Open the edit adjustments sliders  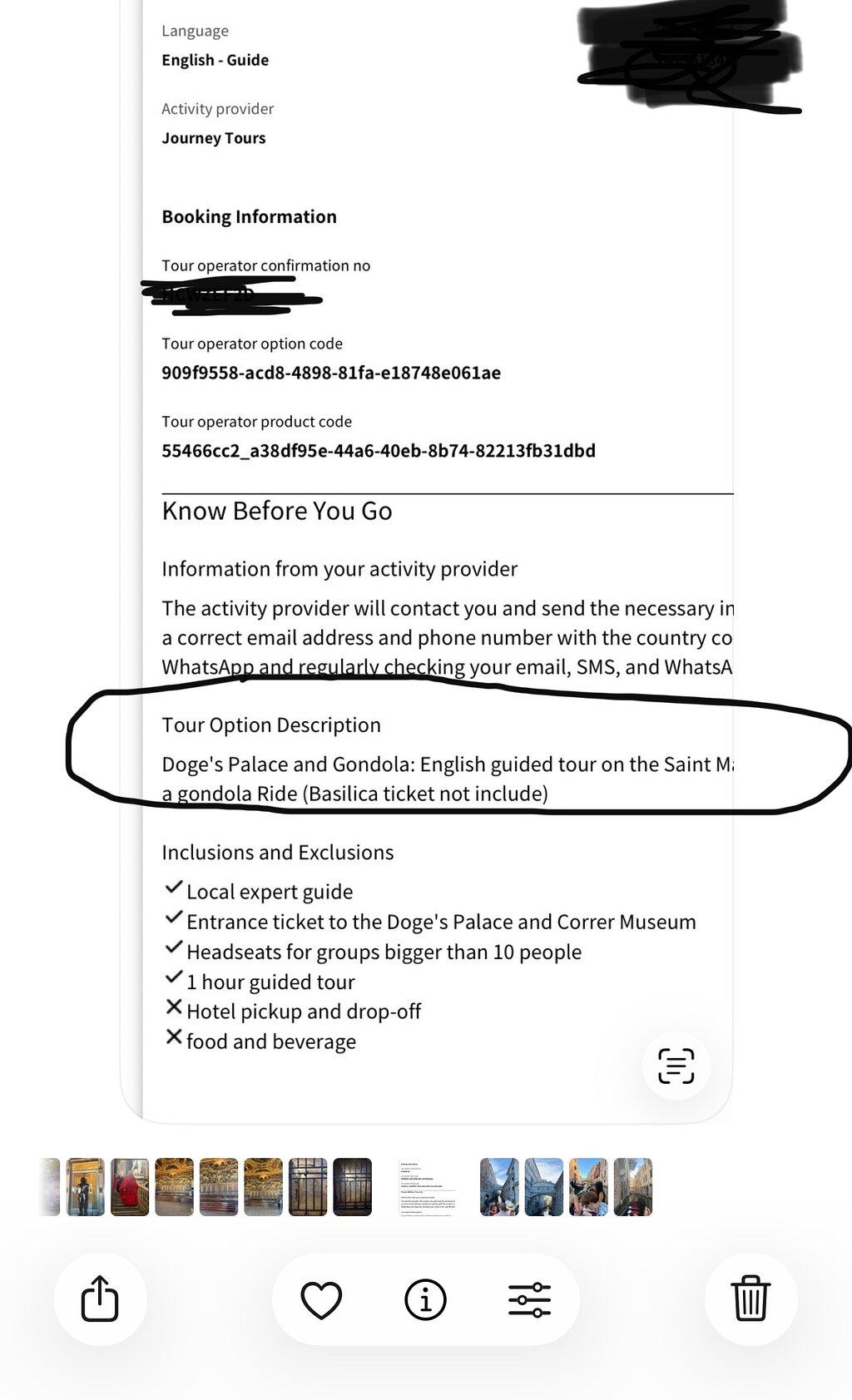(529, 1299)
